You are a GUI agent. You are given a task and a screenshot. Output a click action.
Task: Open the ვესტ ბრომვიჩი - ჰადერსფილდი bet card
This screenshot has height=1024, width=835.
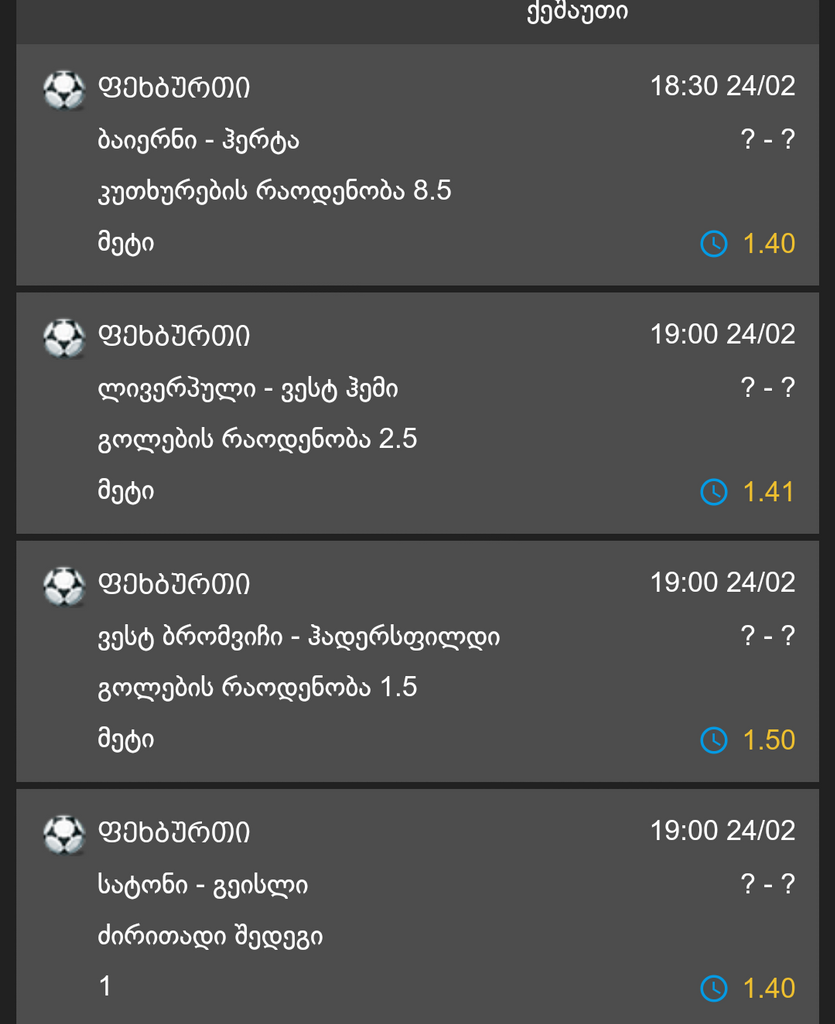pyautogui.click(x=417, y=661)
